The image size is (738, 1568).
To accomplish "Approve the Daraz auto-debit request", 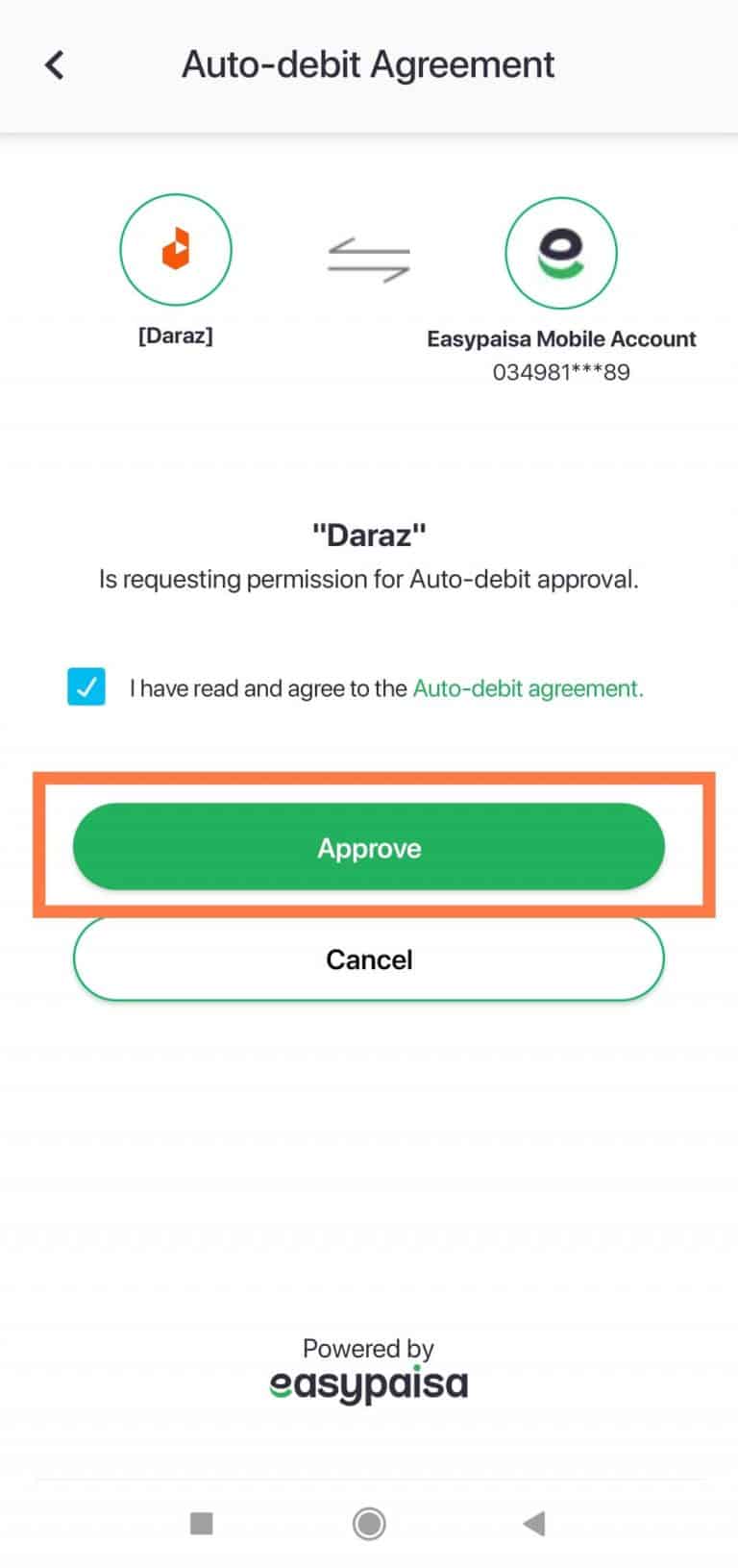I will (x=369, y=847).
